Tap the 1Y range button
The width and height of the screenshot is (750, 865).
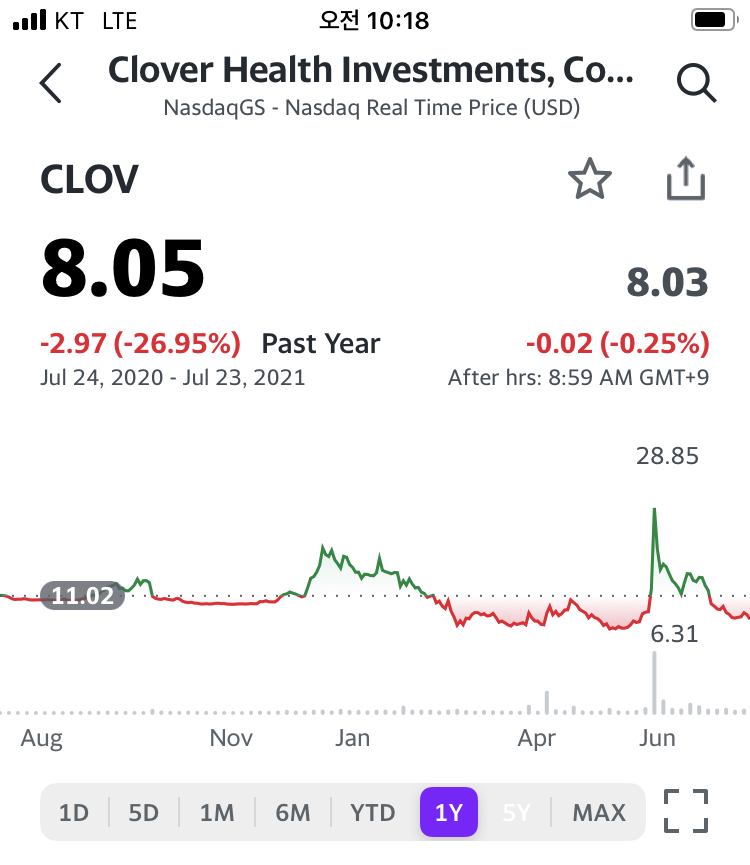tap(449, 812)
